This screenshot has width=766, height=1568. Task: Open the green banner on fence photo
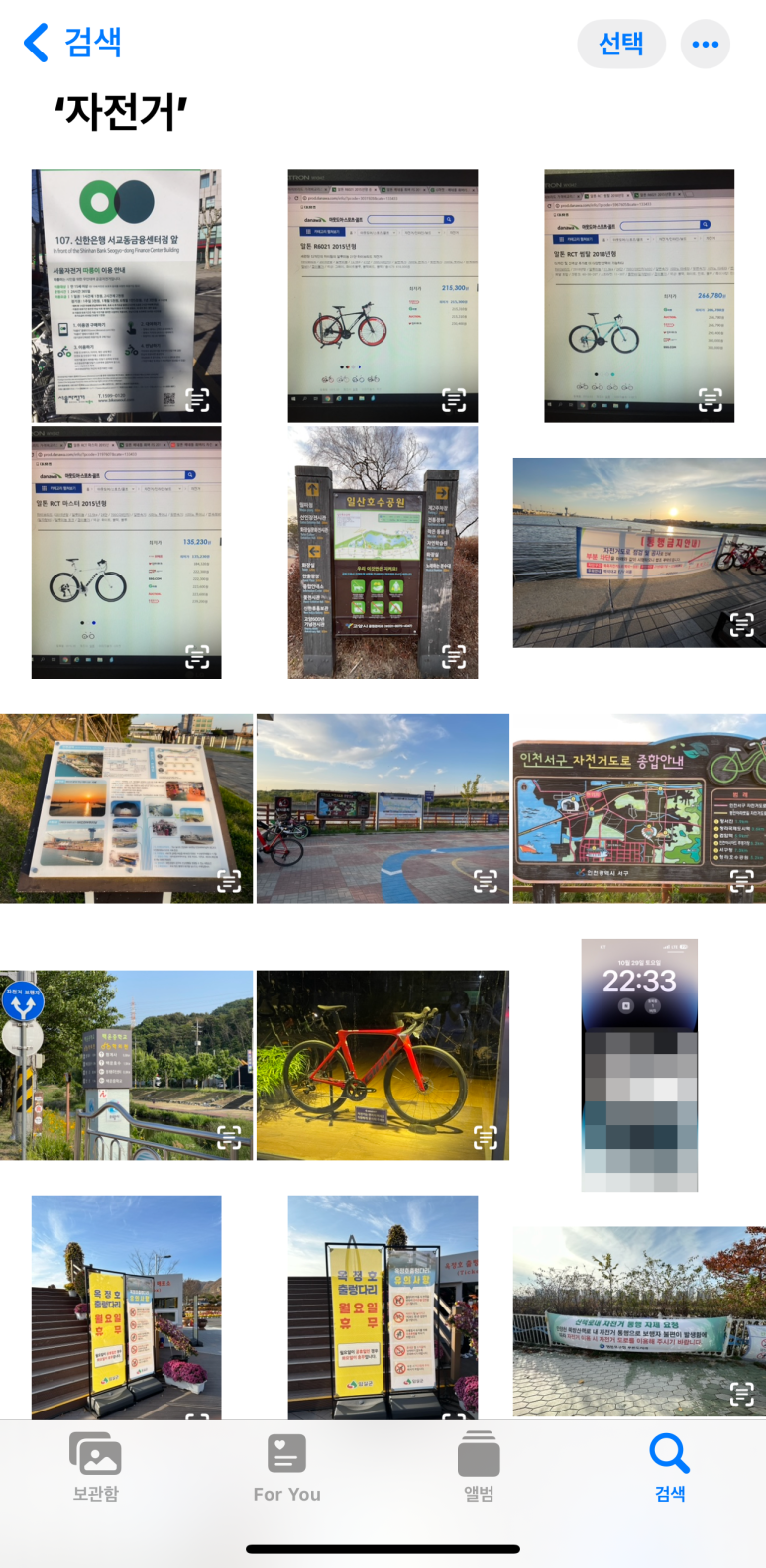tap(638, 1321)
